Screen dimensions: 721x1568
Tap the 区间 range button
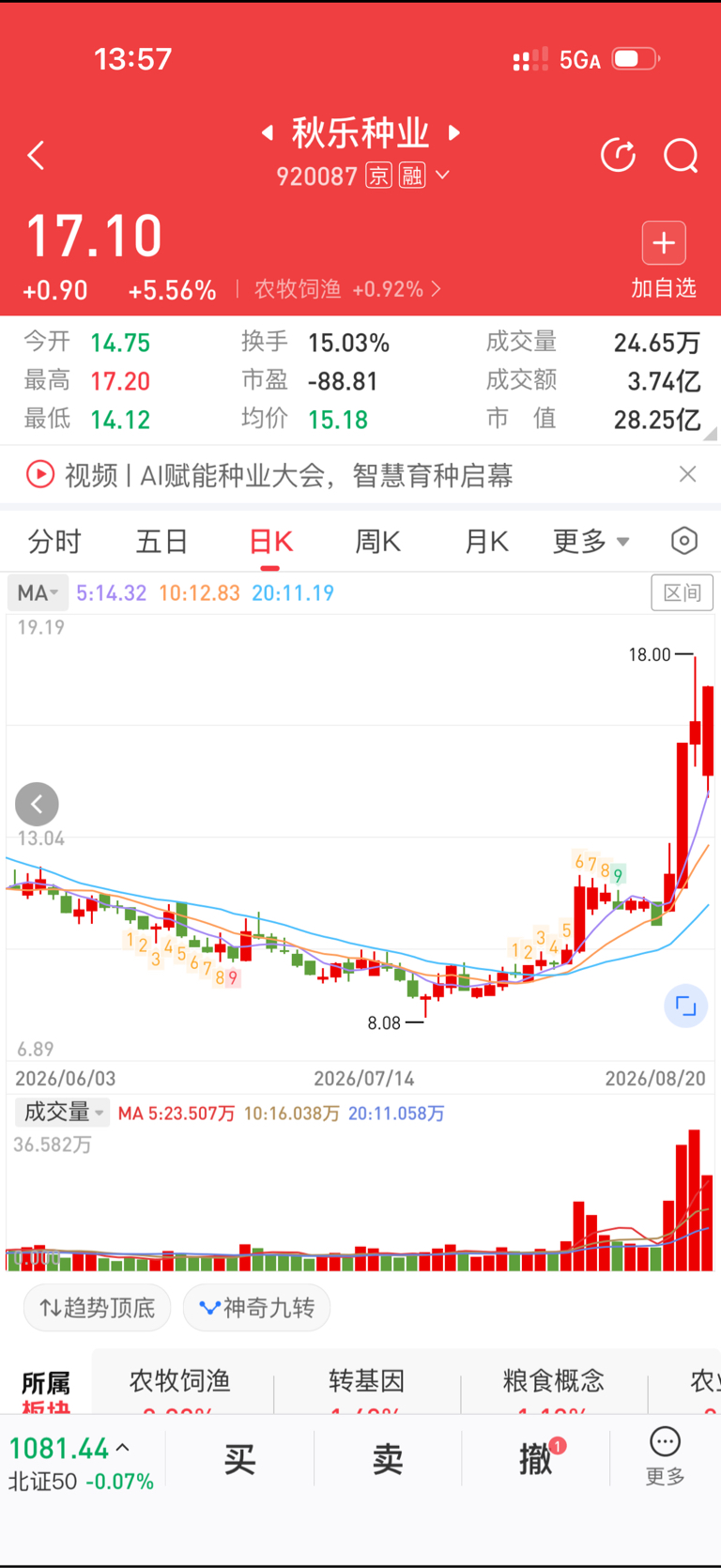pyautogui.click(x=682, y=592)
